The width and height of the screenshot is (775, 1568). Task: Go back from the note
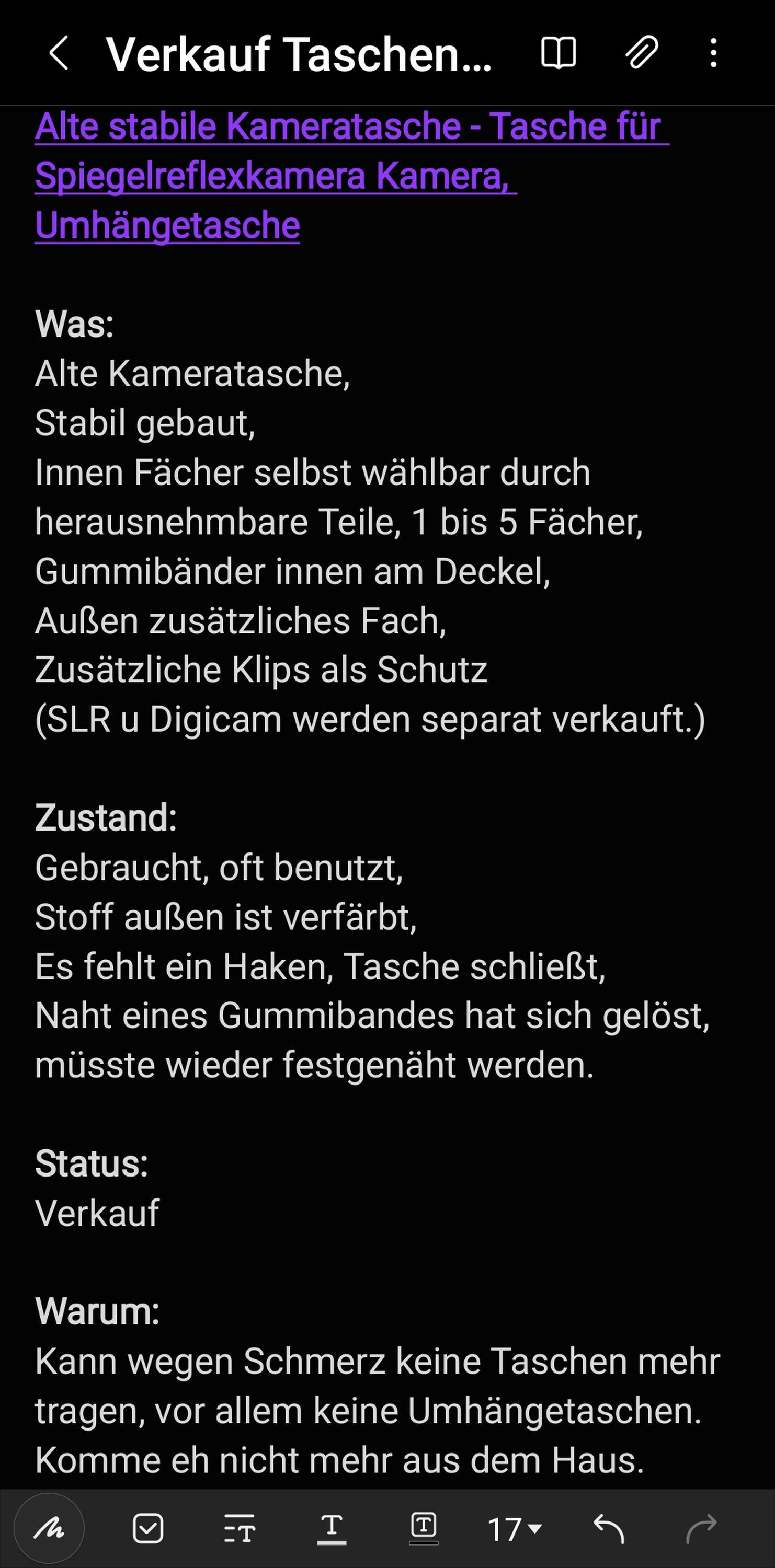click(x=59, y=53)
